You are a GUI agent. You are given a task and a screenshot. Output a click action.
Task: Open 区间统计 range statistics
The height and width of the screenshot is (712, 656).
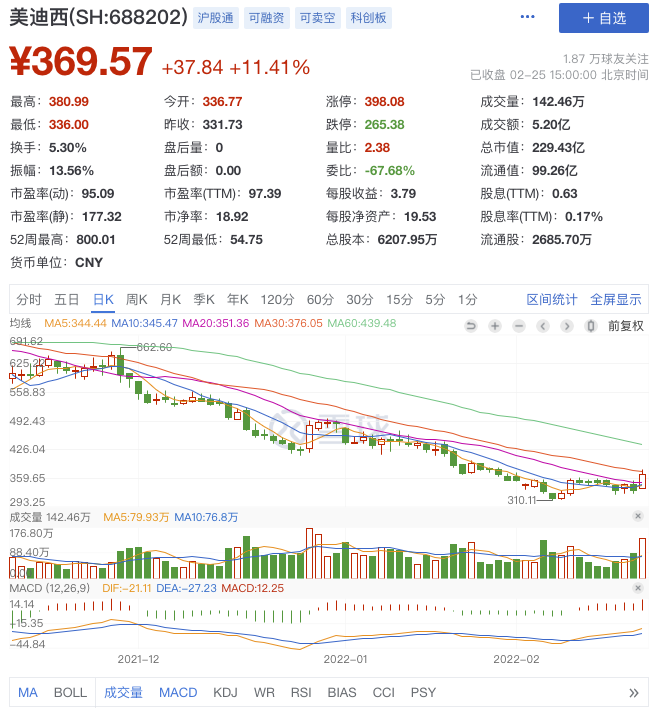pyautogui.click(x=552, y=299)
